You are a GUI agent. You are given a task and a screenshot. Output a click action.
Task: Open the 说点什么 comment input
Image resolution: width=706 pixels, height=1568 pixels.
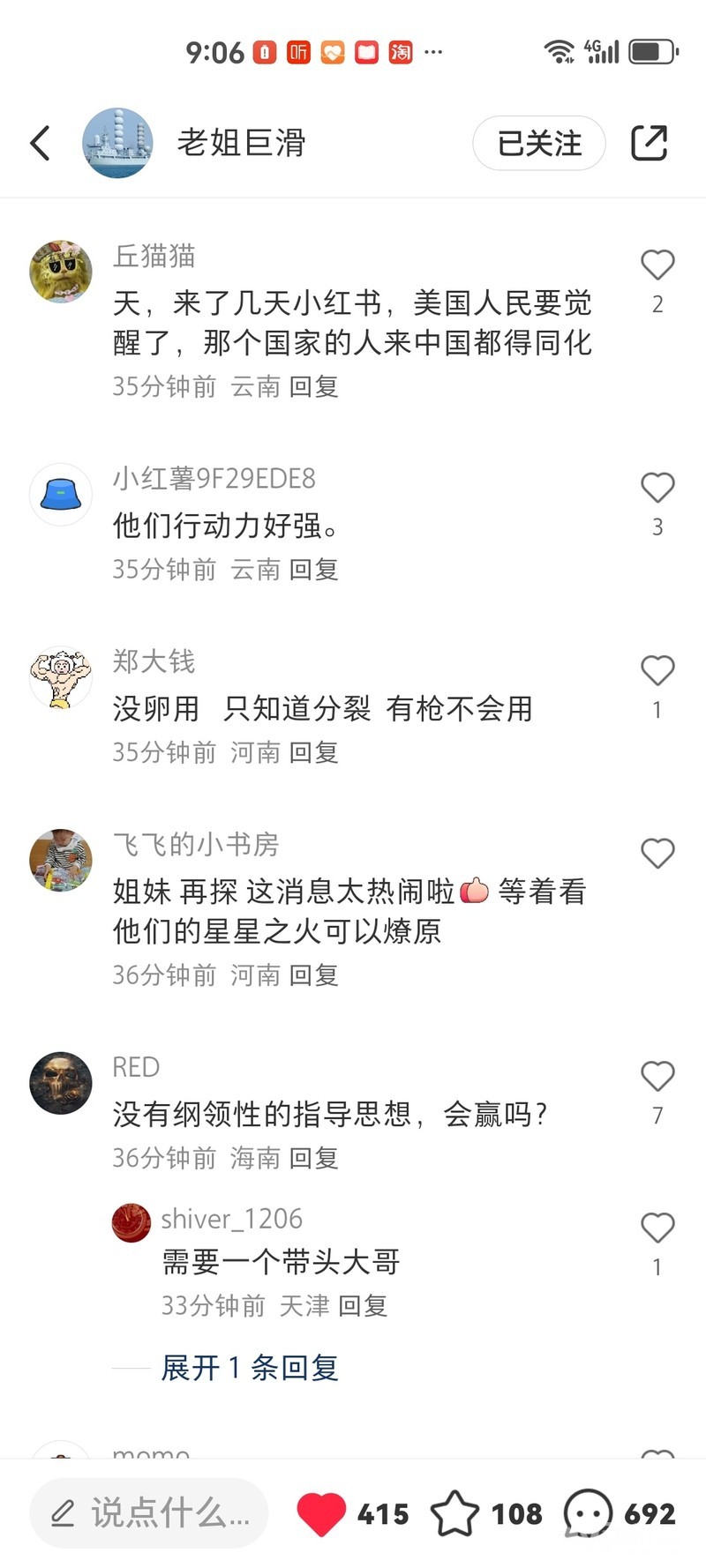point(149,1513)
